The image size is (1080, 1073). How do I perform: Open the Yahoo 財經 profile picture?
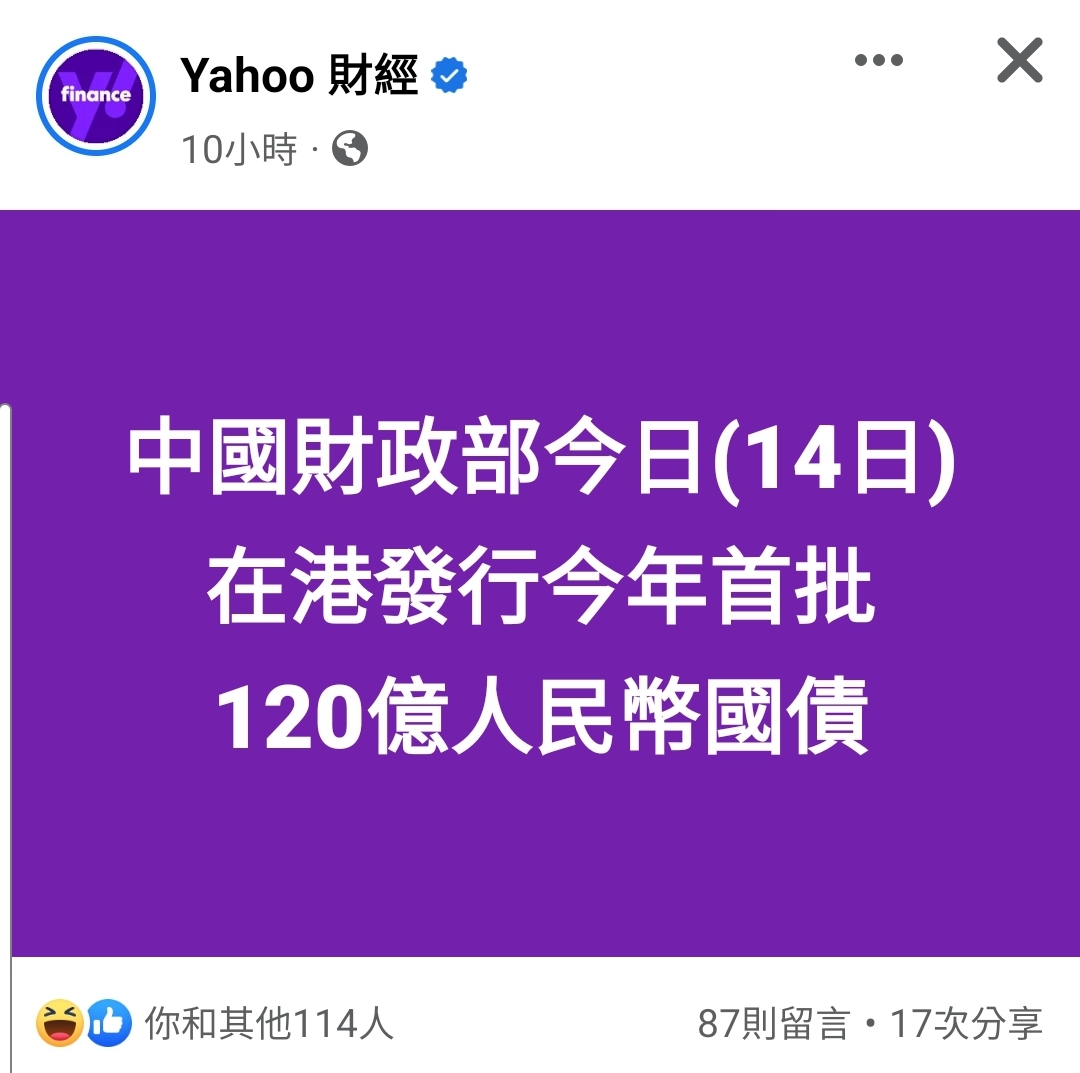(x=96, y=96)
